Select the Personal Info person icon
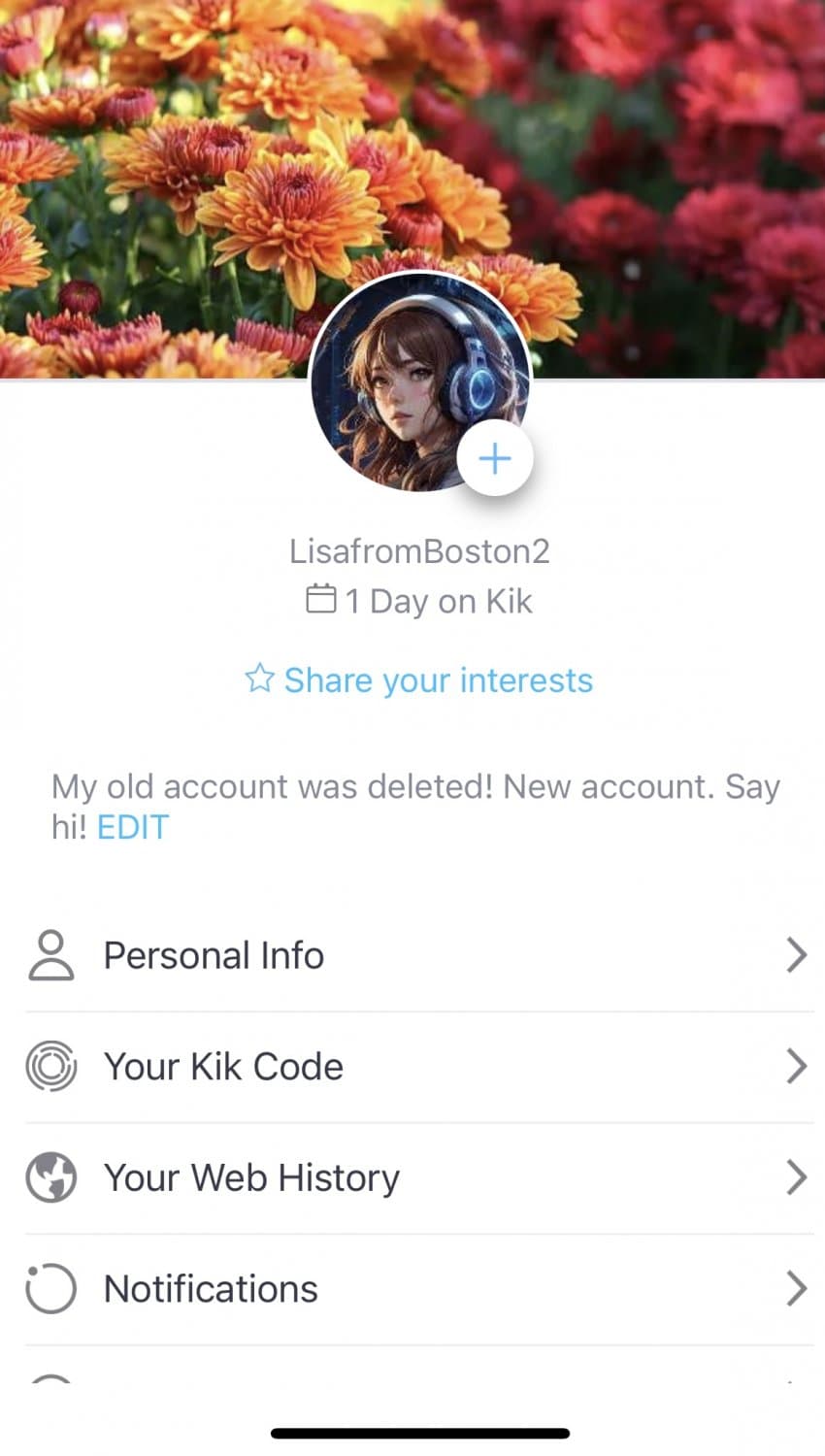This screenshot has height=1456, width=825. [52, 955]
